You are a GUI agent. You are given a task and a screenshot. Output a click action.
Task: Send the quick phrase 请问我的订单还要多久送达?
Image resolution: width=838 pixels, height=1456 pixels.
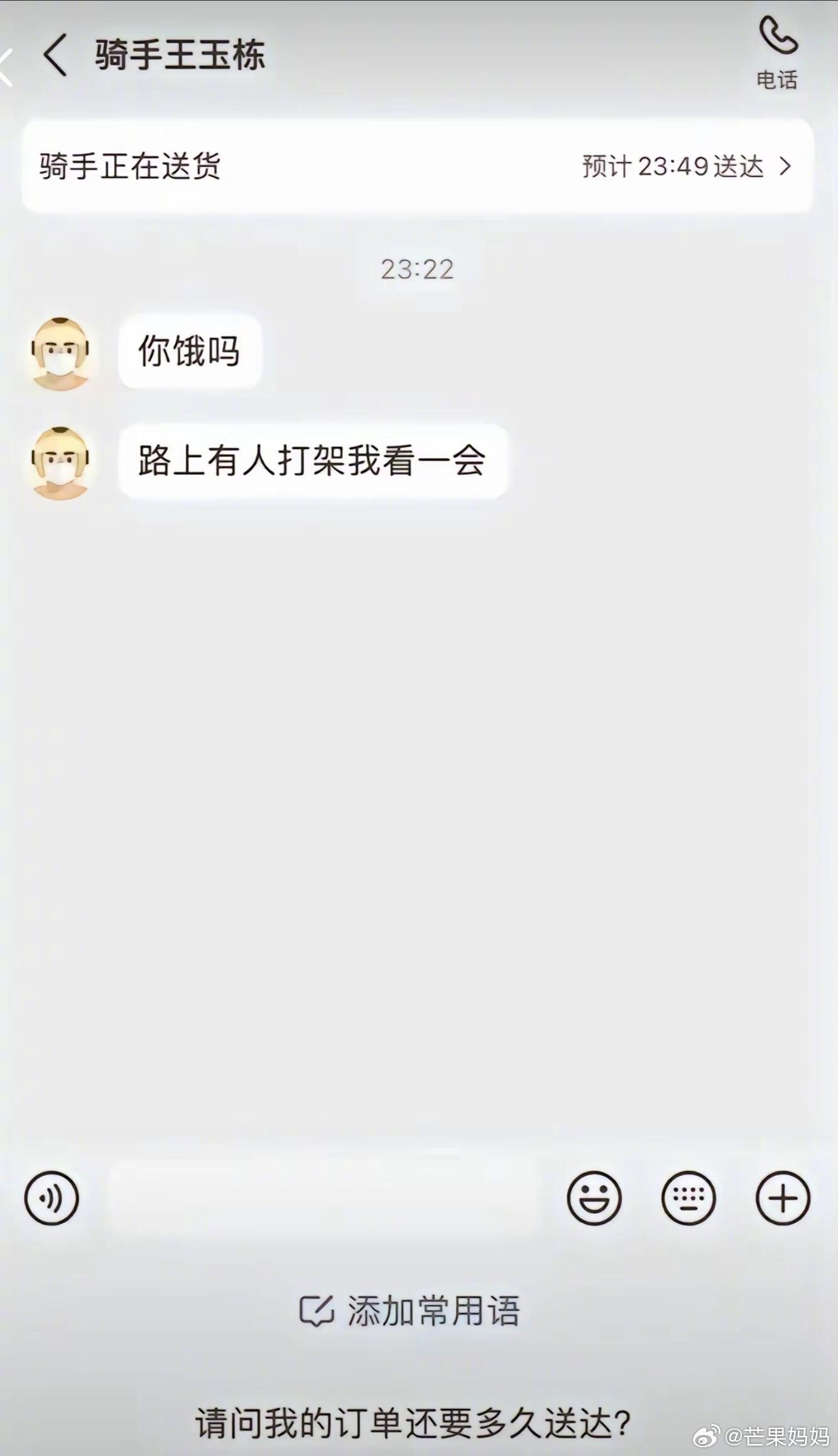[x=413, y=1422]
